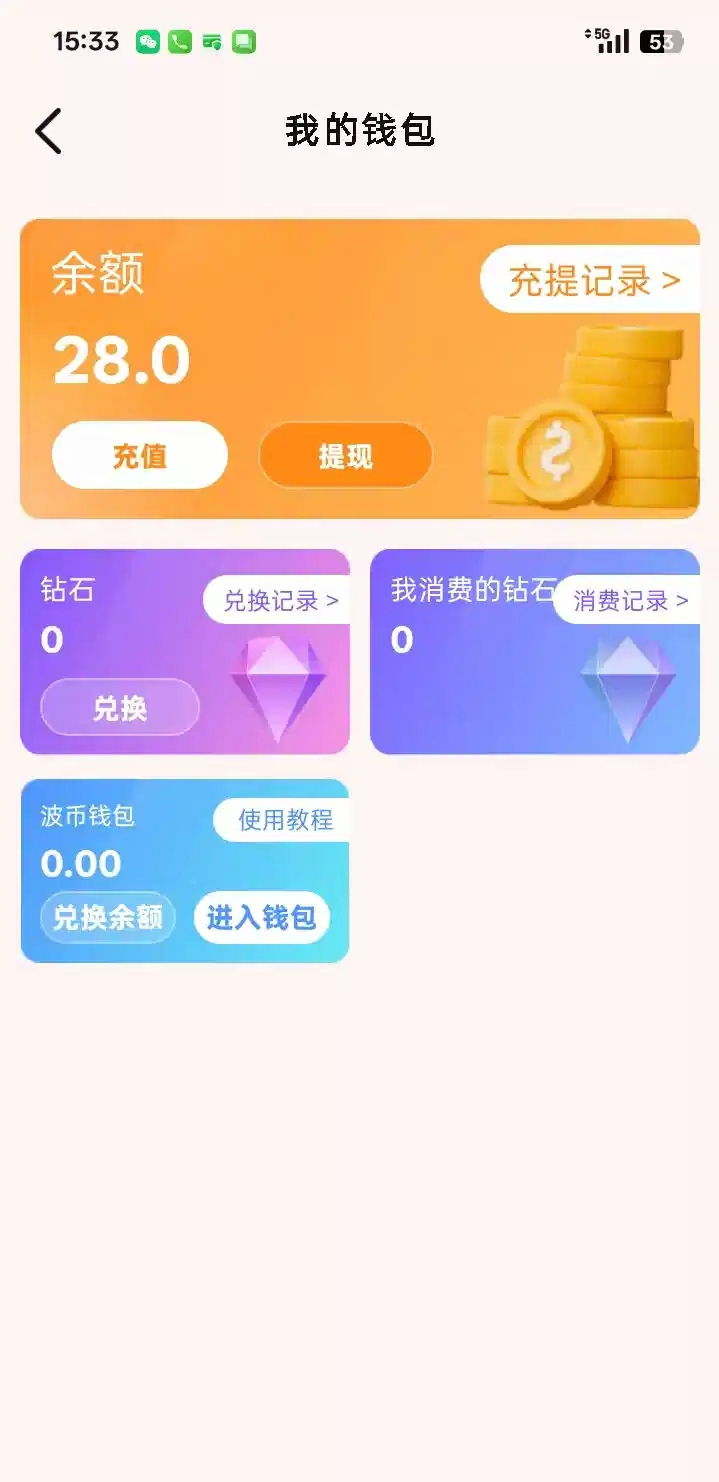Screen dimensions: 719x1482
Task: Open 消费记录 for spent diamonds
Action: click(x=630, y=600)
